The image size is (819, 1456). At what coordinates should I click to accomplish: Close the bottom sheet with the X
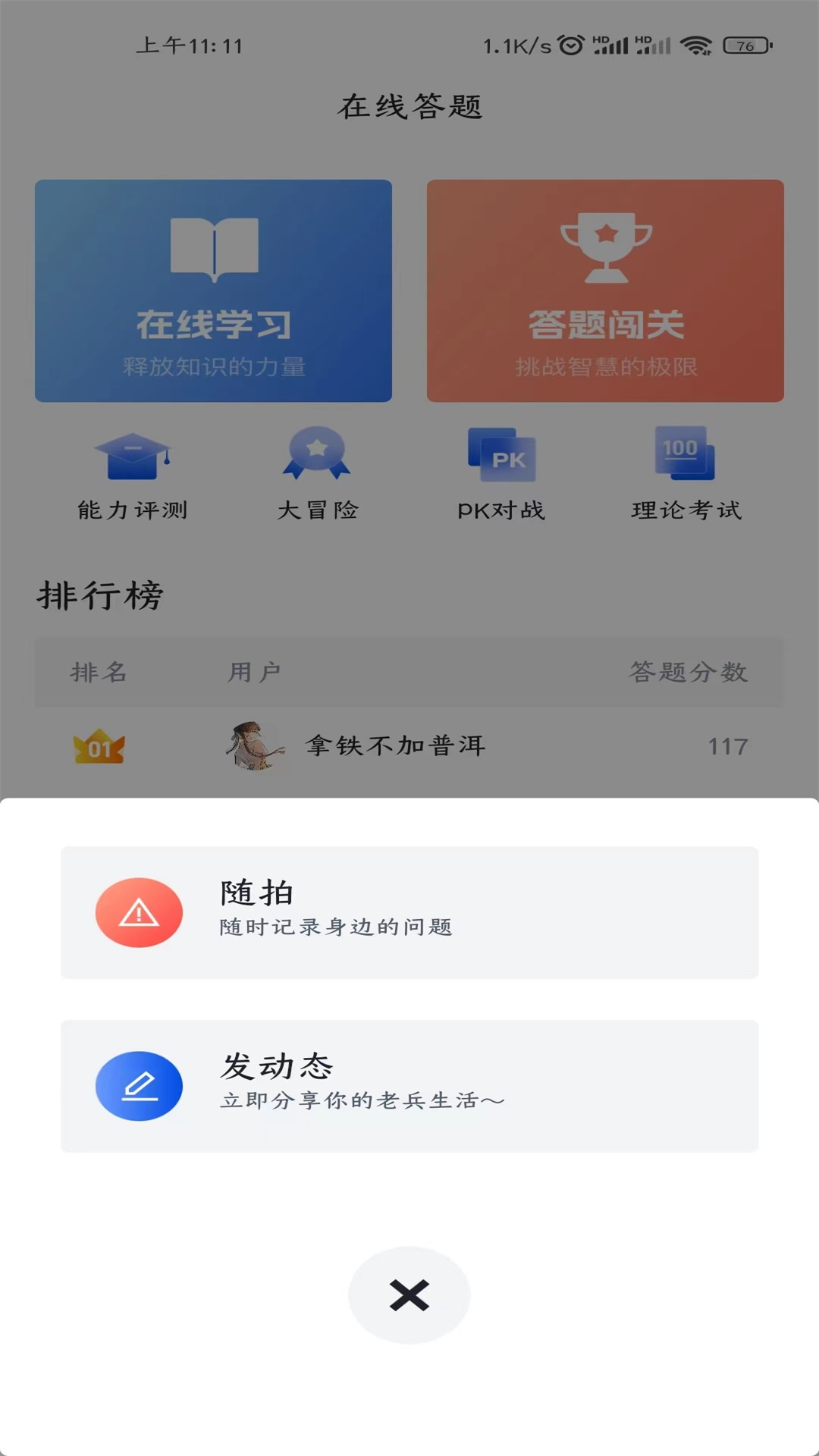click(409, 1294)
